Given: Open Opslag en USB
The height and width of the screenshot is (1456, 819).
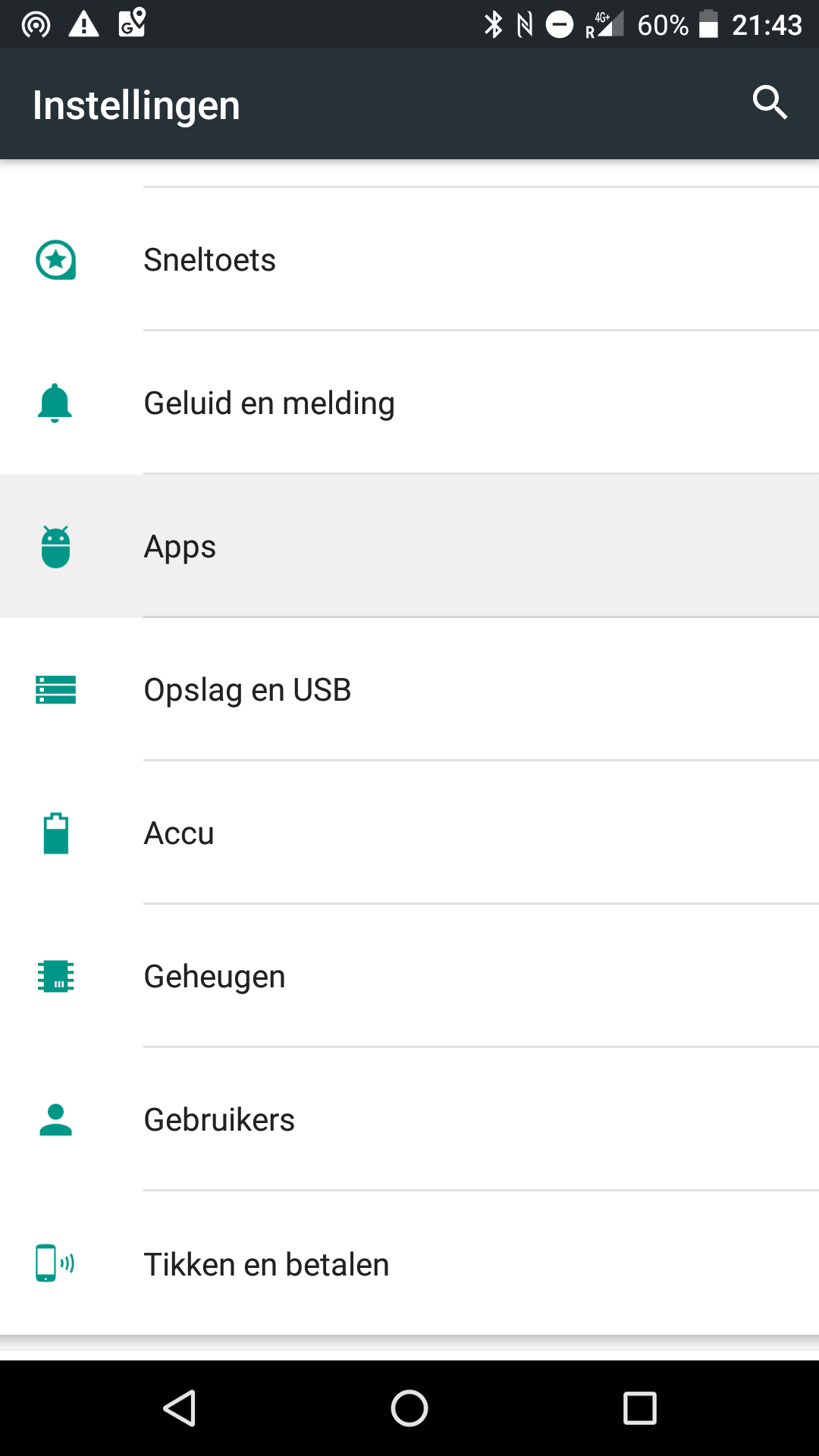Looking at the screenshot, I should point(409,689).
